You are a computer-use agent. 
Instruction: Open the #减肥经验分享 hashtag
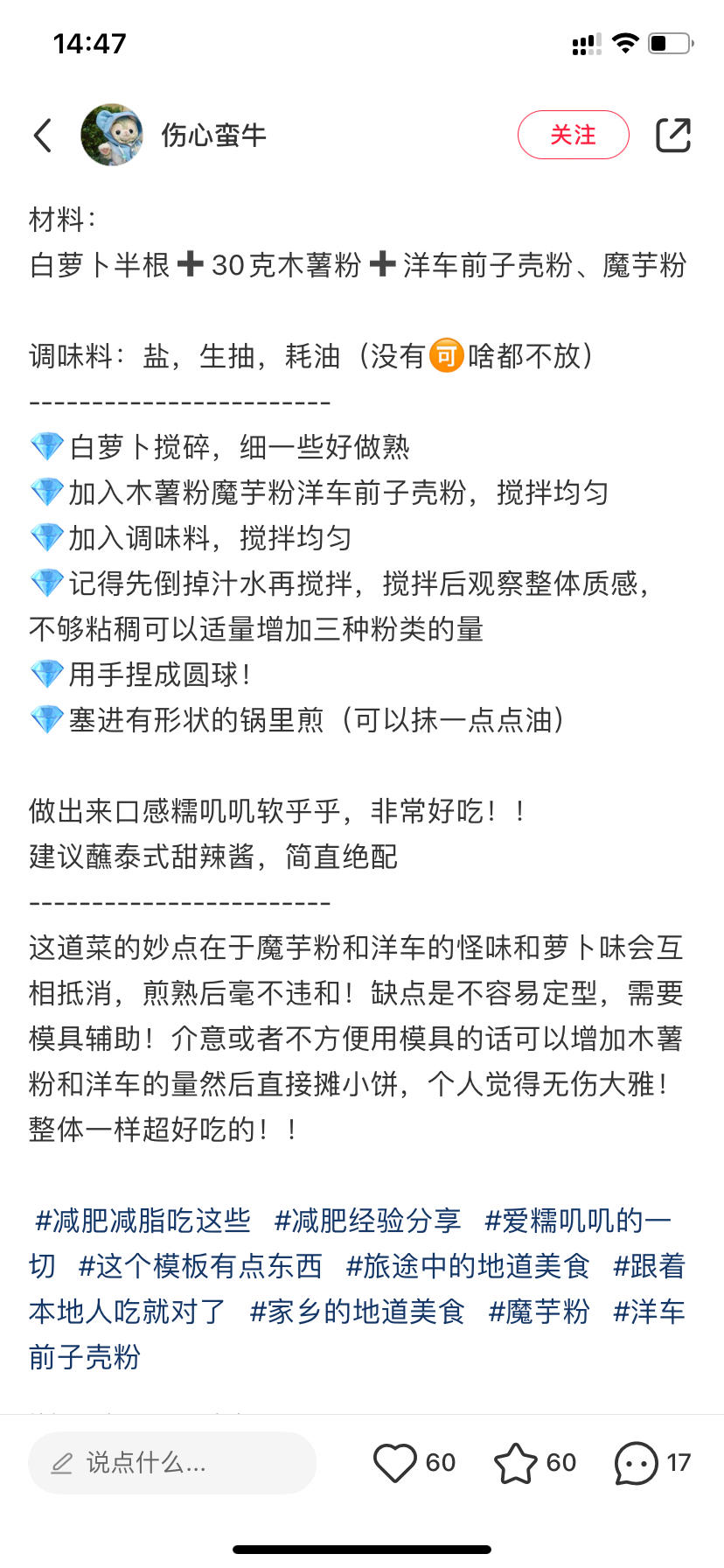click(367, 1221)
